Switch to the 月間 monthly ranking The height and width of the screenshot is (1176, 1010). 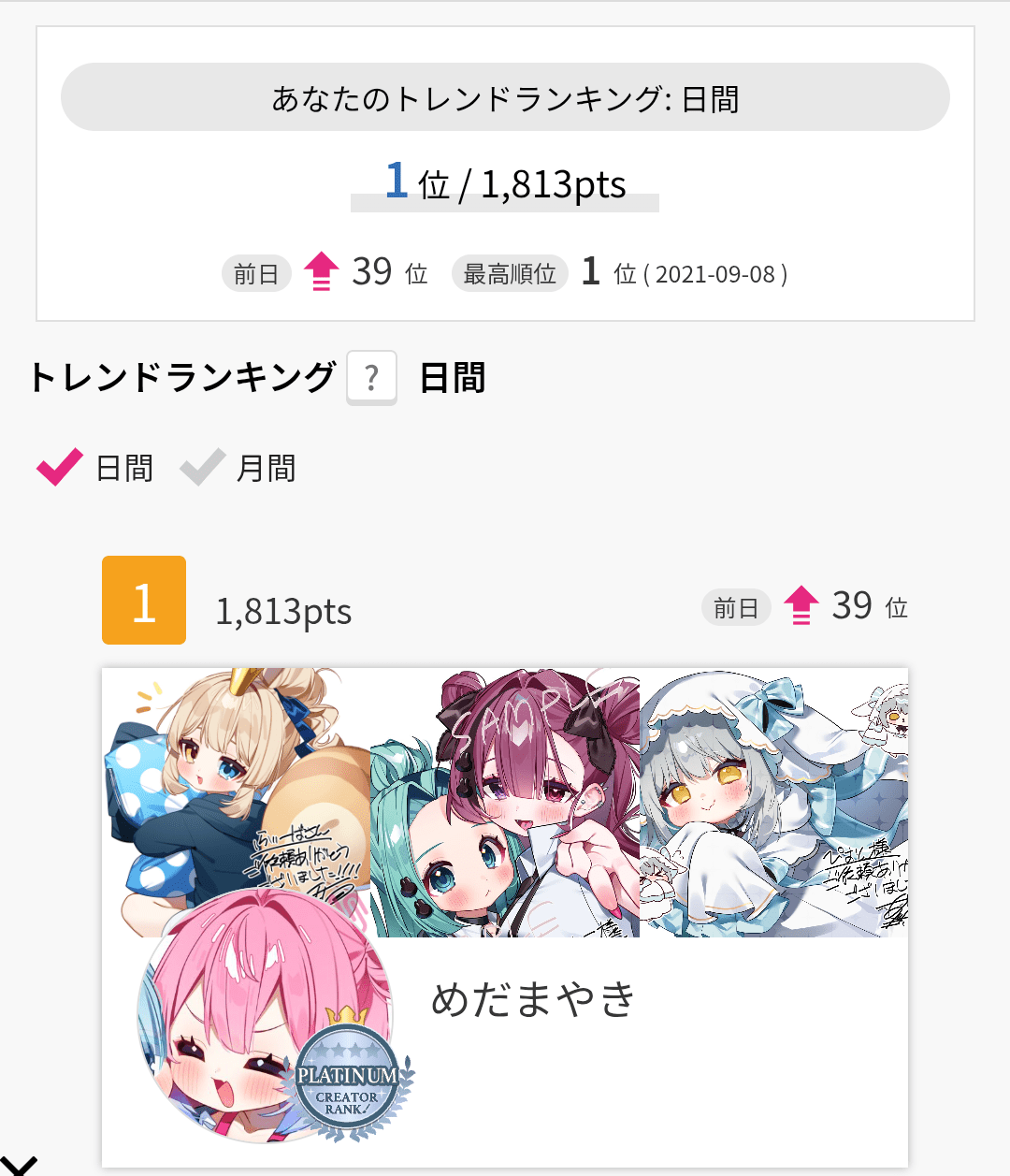239,468
